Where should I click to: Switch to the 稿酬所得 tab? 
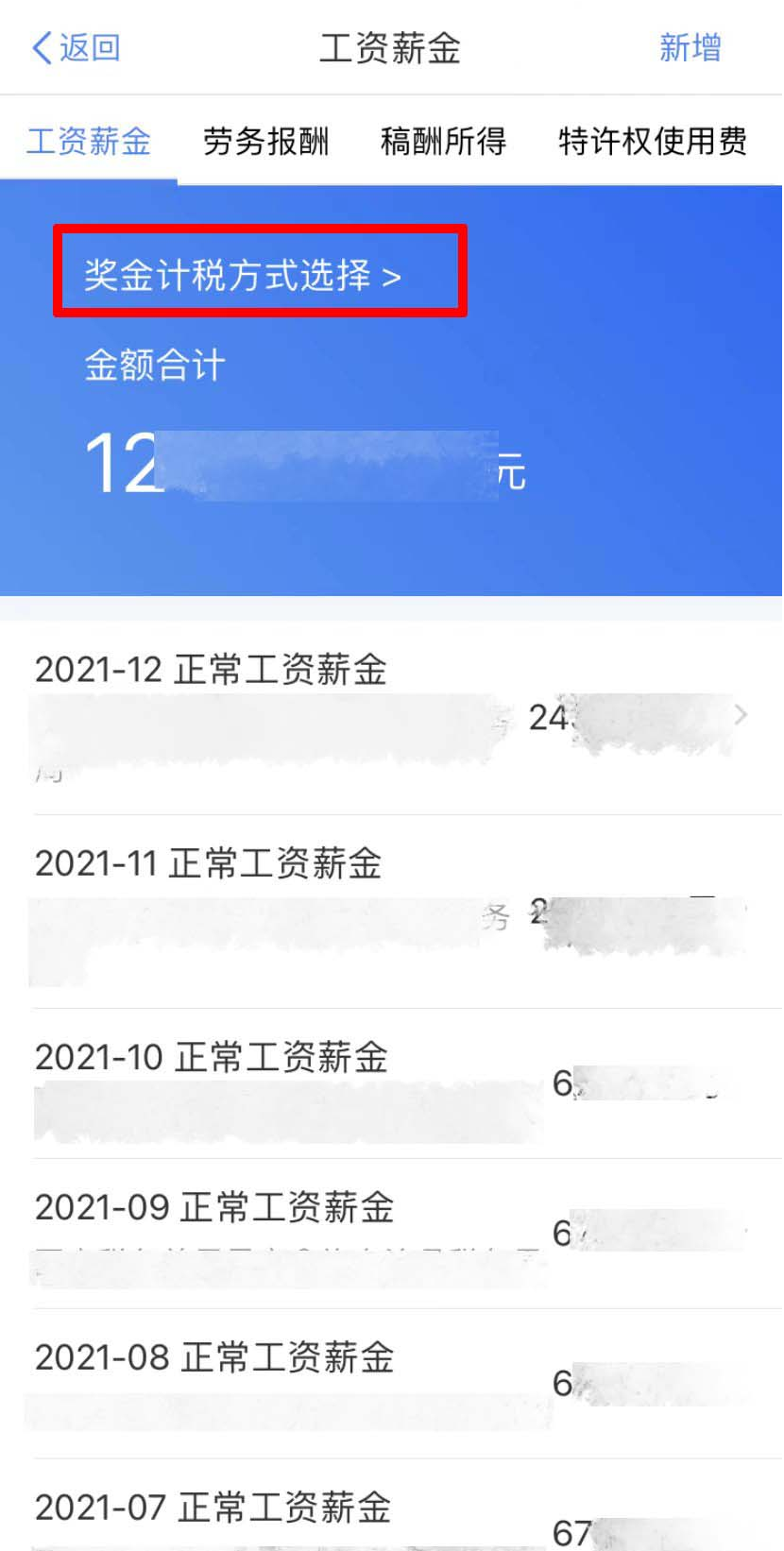pos(443,142)
